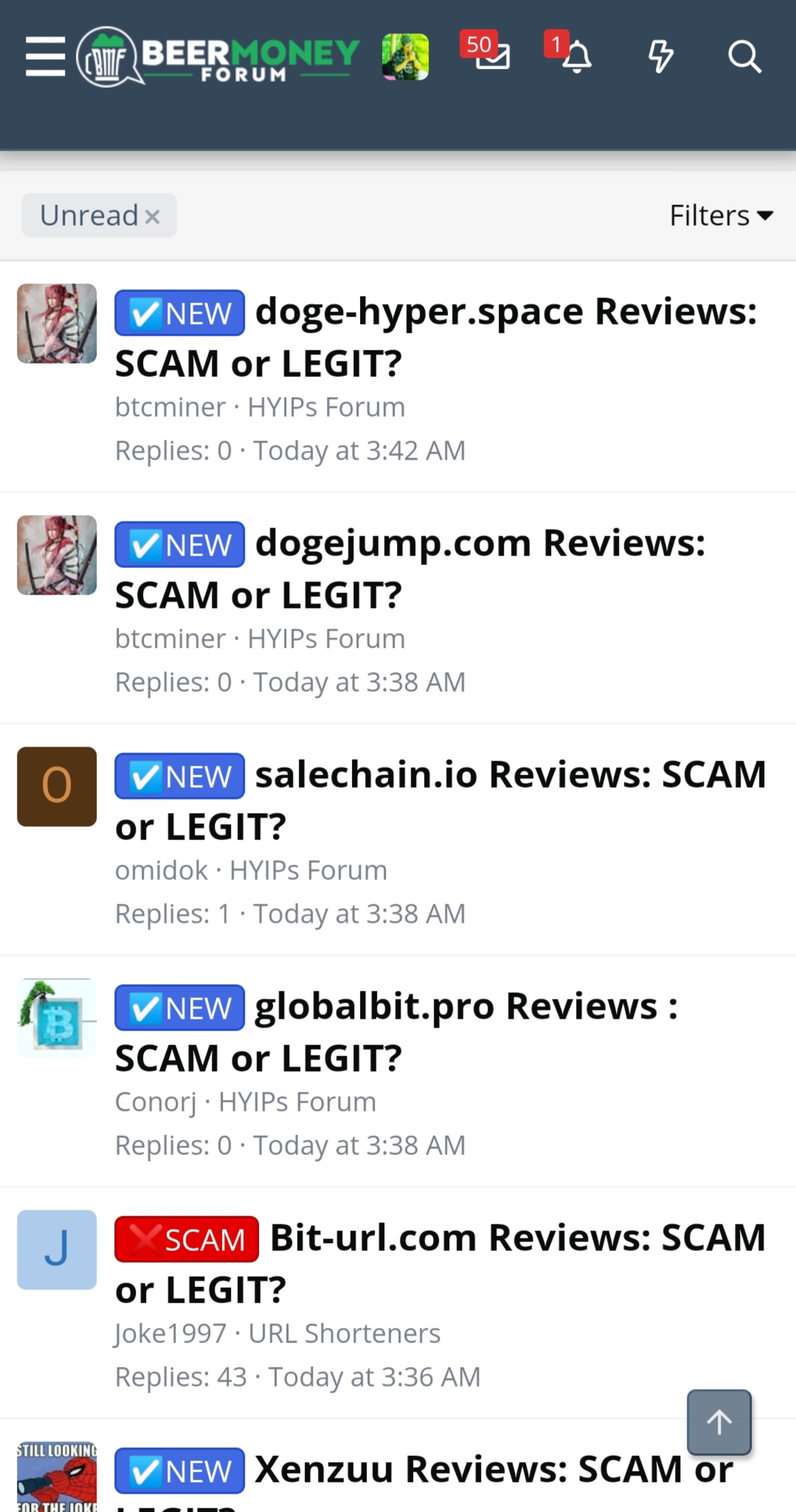View omidok's profile via avatar
Screen dimensions: 796x1512
tap(57, 786)
